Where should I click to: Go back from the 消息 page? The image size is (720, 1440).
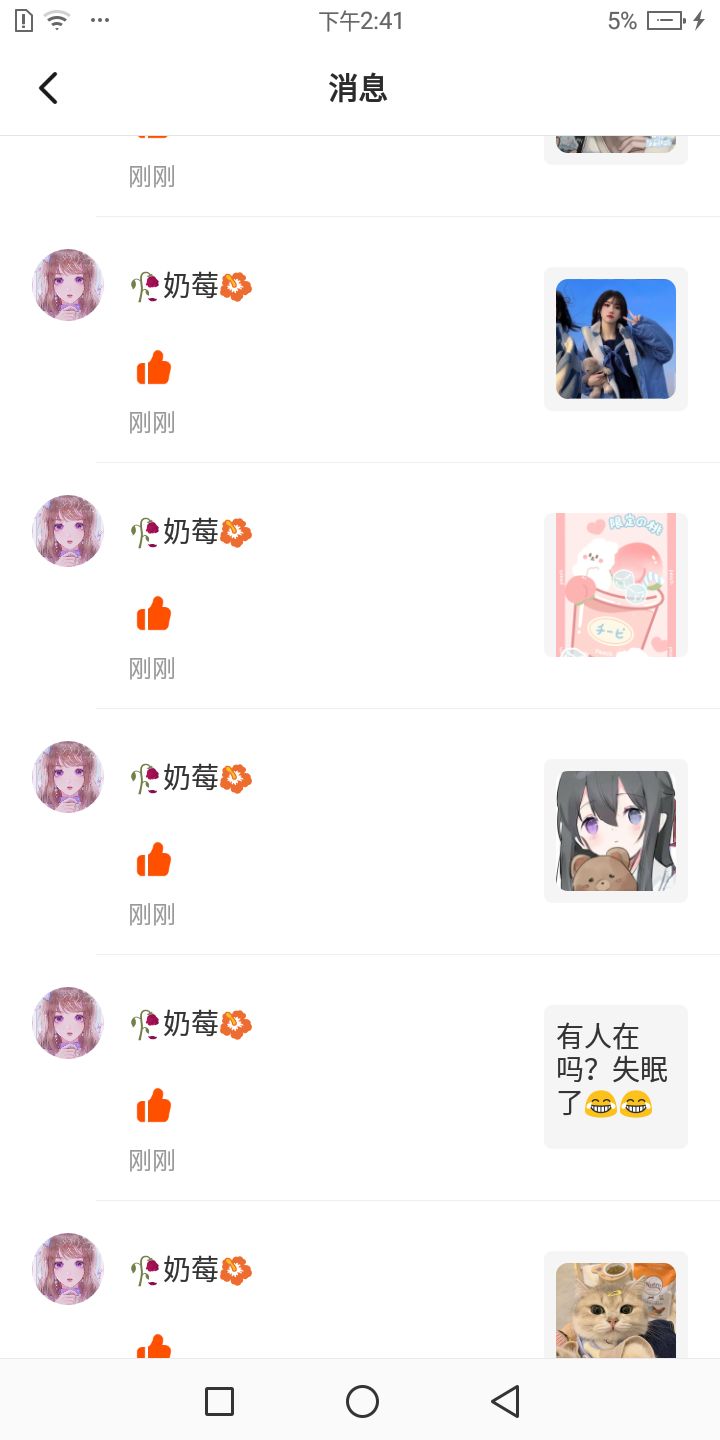[48, 88]
